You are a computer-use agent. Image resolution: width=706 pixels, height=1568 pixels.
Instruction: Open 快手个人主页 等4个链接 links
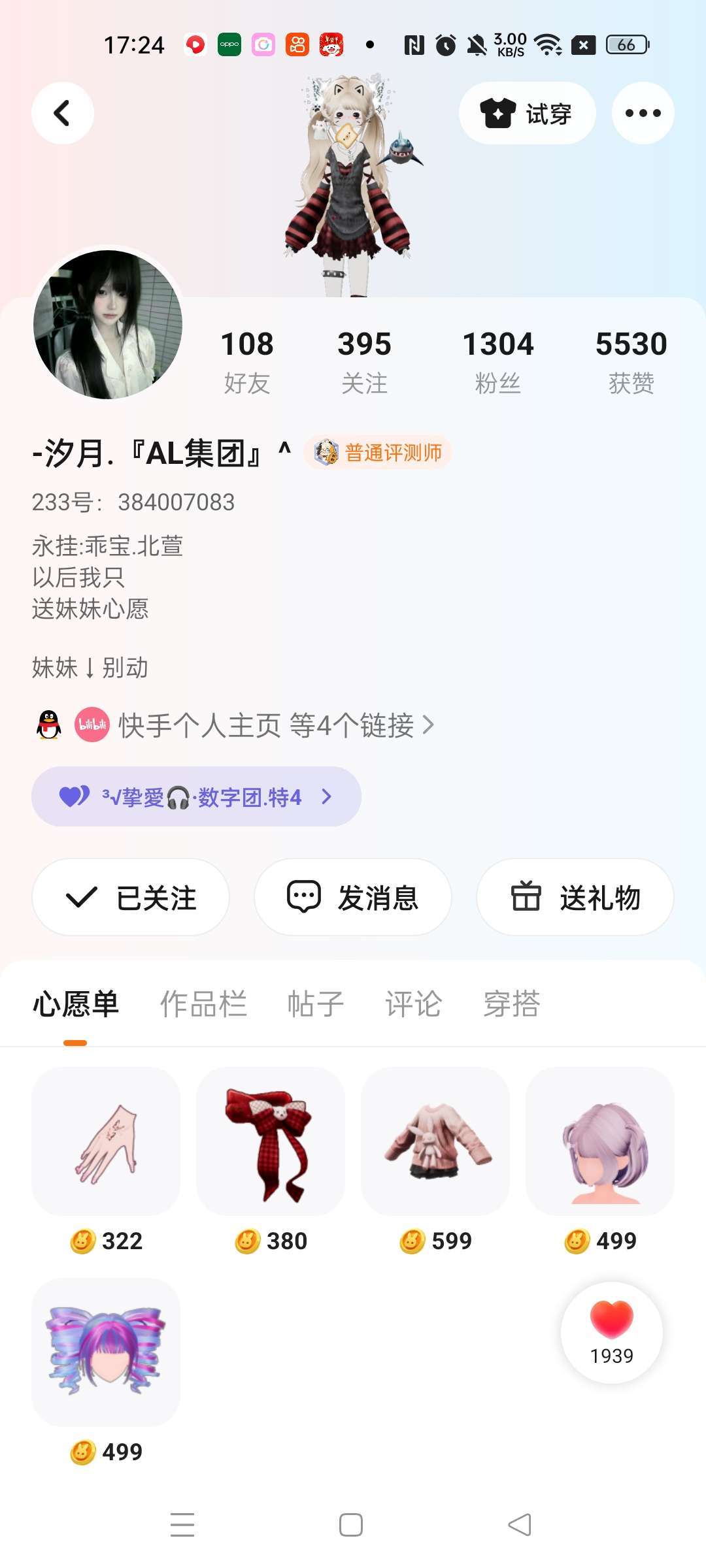coord(275,725)
